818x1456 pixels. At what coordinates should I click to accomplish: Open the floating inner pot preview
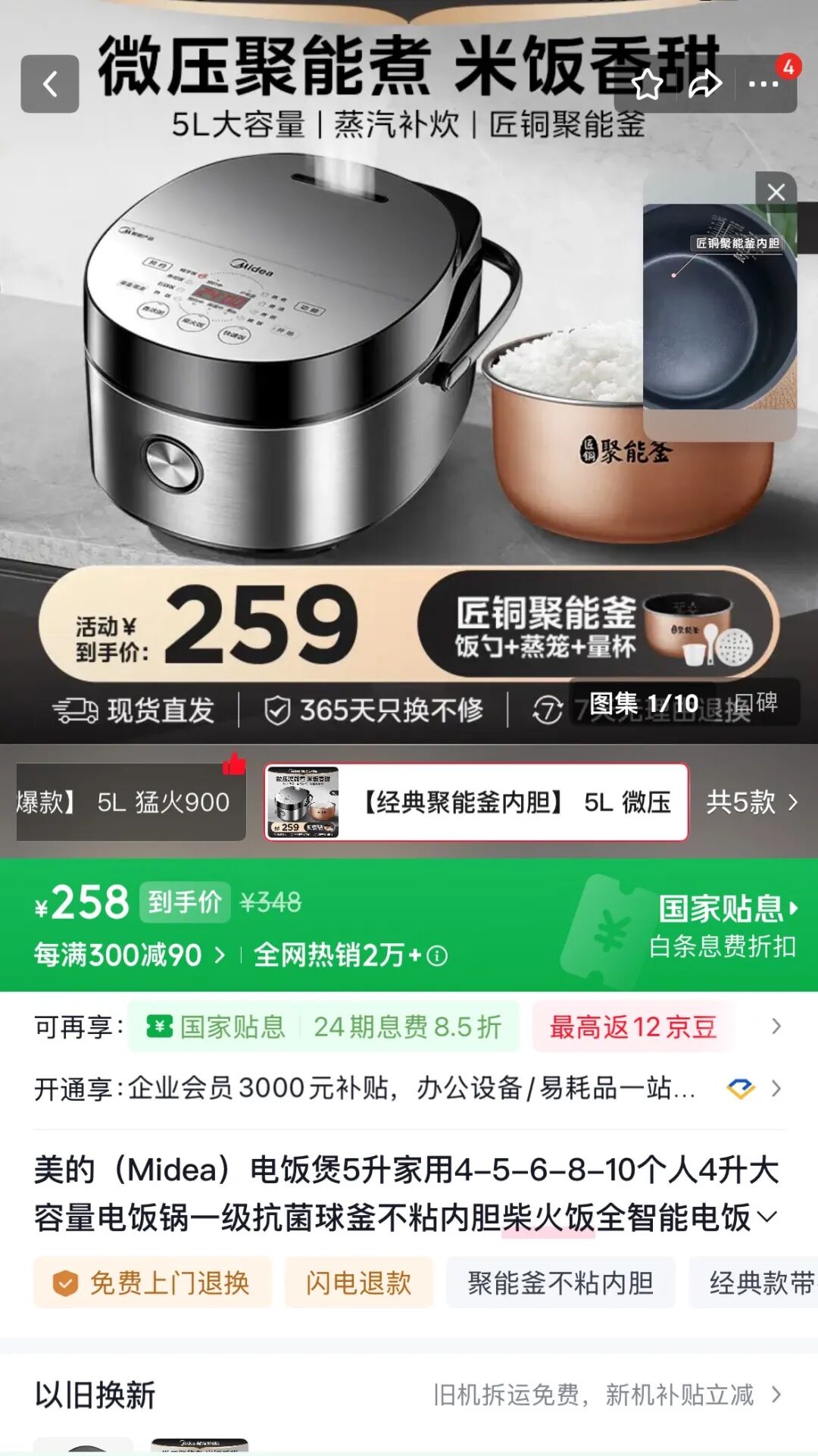point(718,311)
